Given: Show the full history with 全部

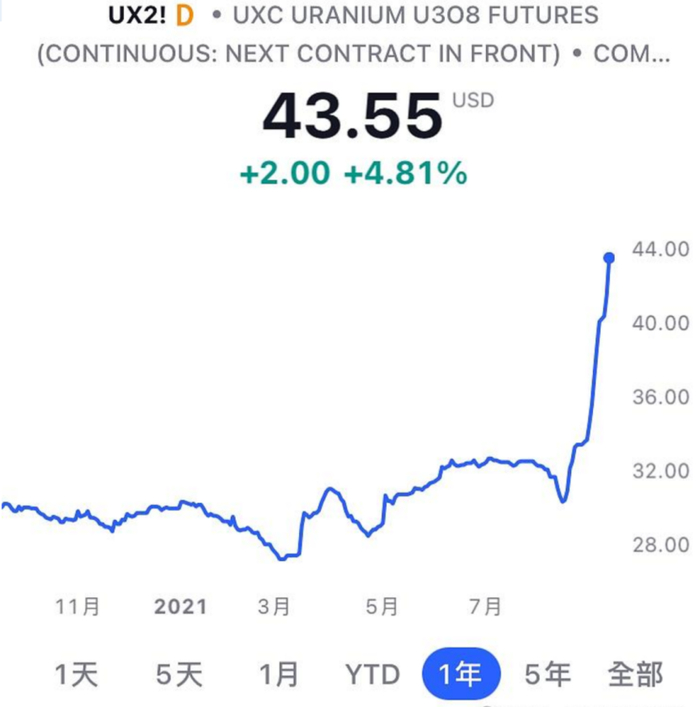Looking at the screenshot, I should (x=635, y=674).
